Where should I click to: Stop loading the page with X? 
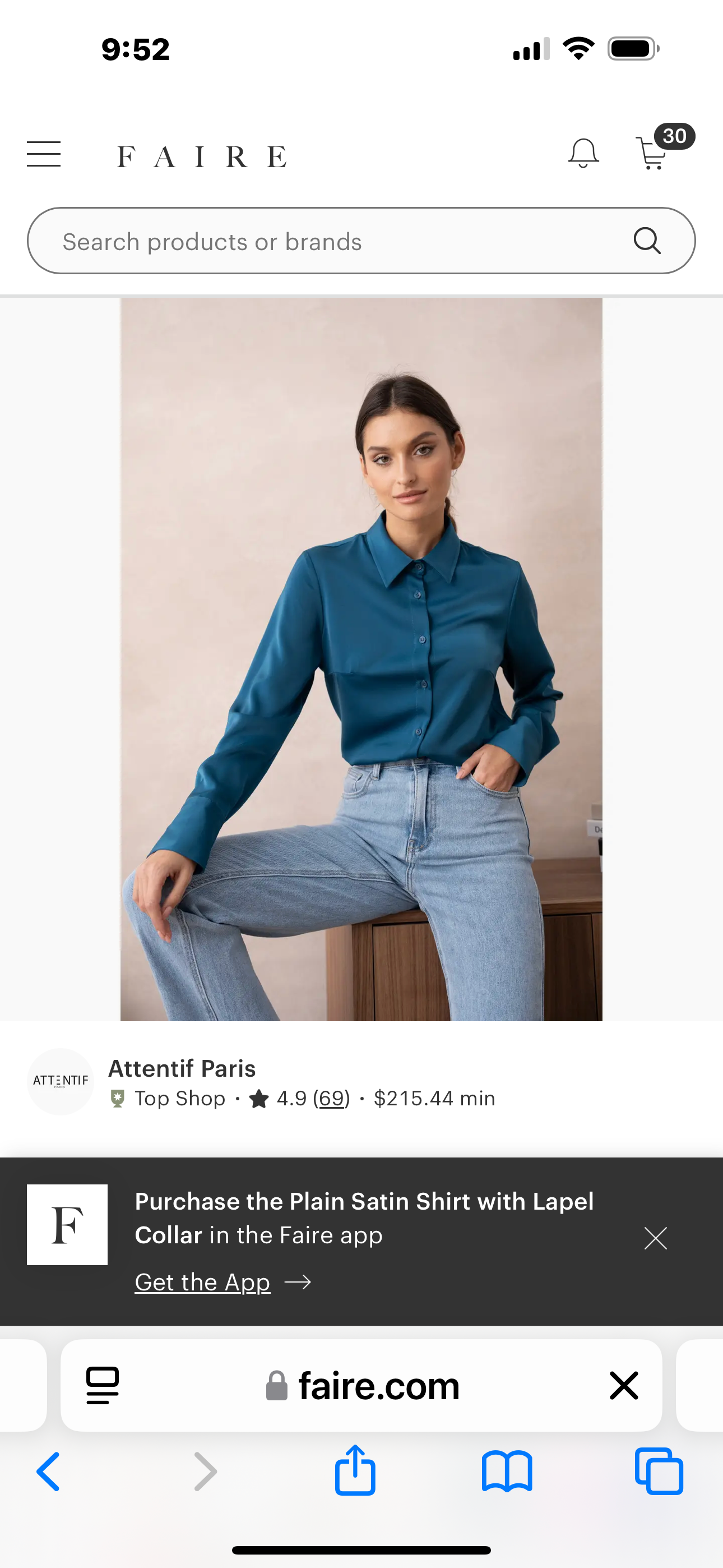click(624, 1385)
